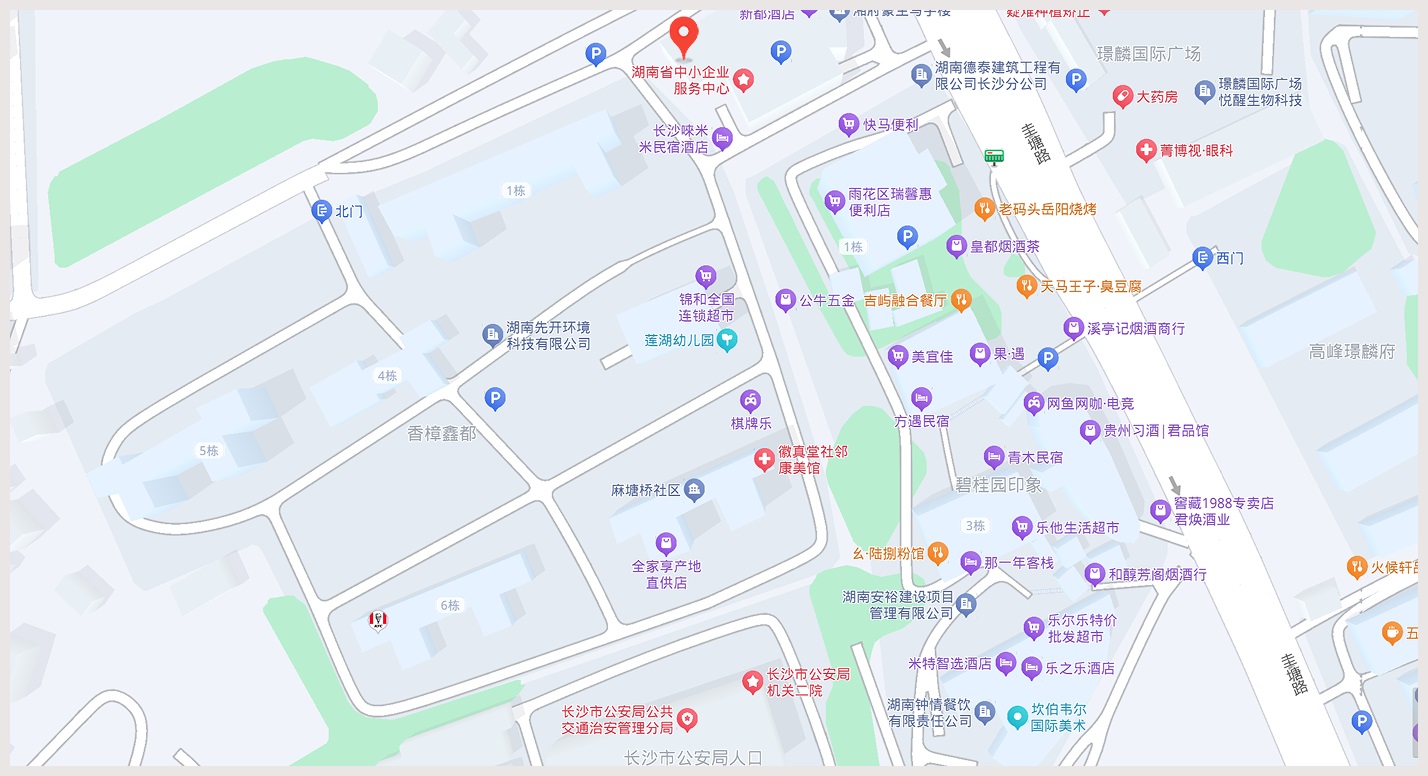1428x776 pixels.
Task: Open 吉屿融合餐厅 restaurant marker
Action: tap(961, 299)
